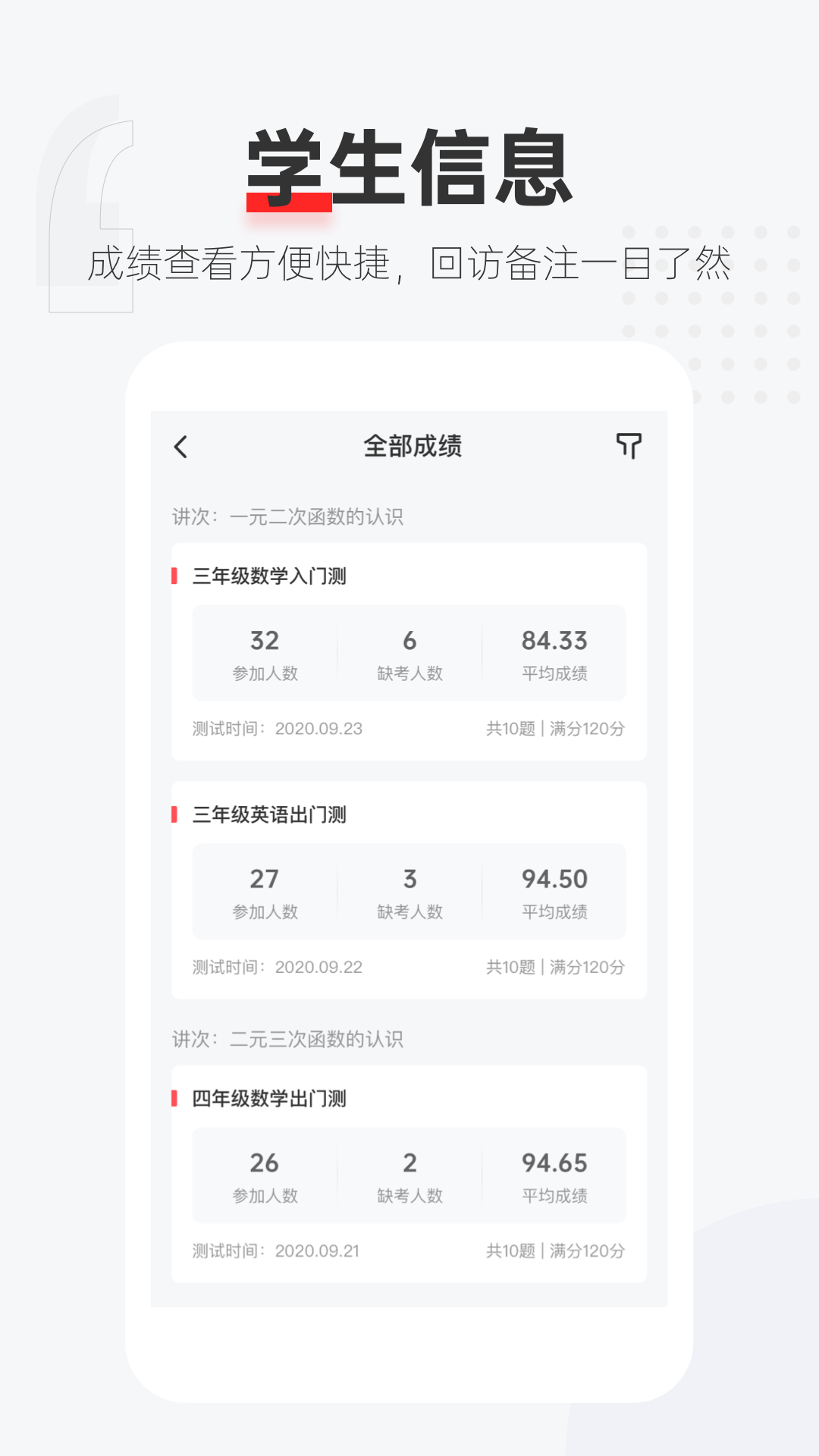The image size is (819, 1456).
Task: Open the filter icon on 全部成绩 page
Action: 629,447
